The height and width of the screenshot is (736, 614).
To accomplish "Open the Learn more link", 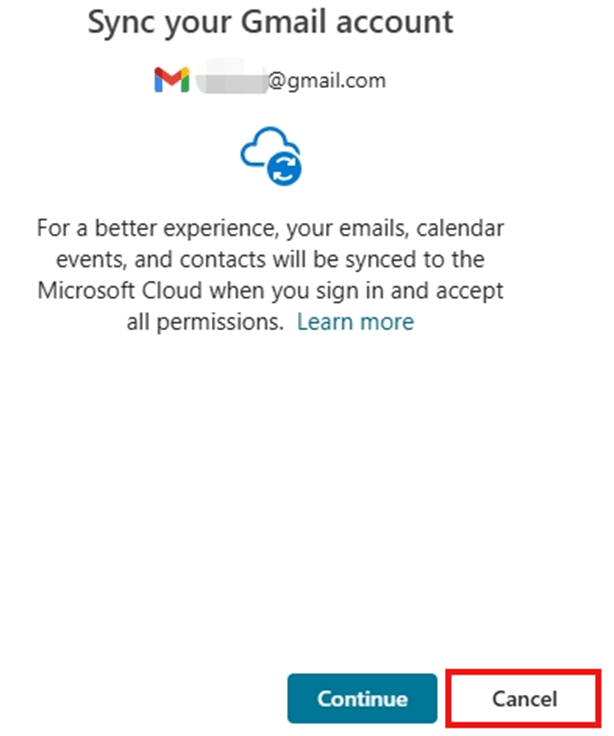I will pyautogui.click(x=355, y=321).
